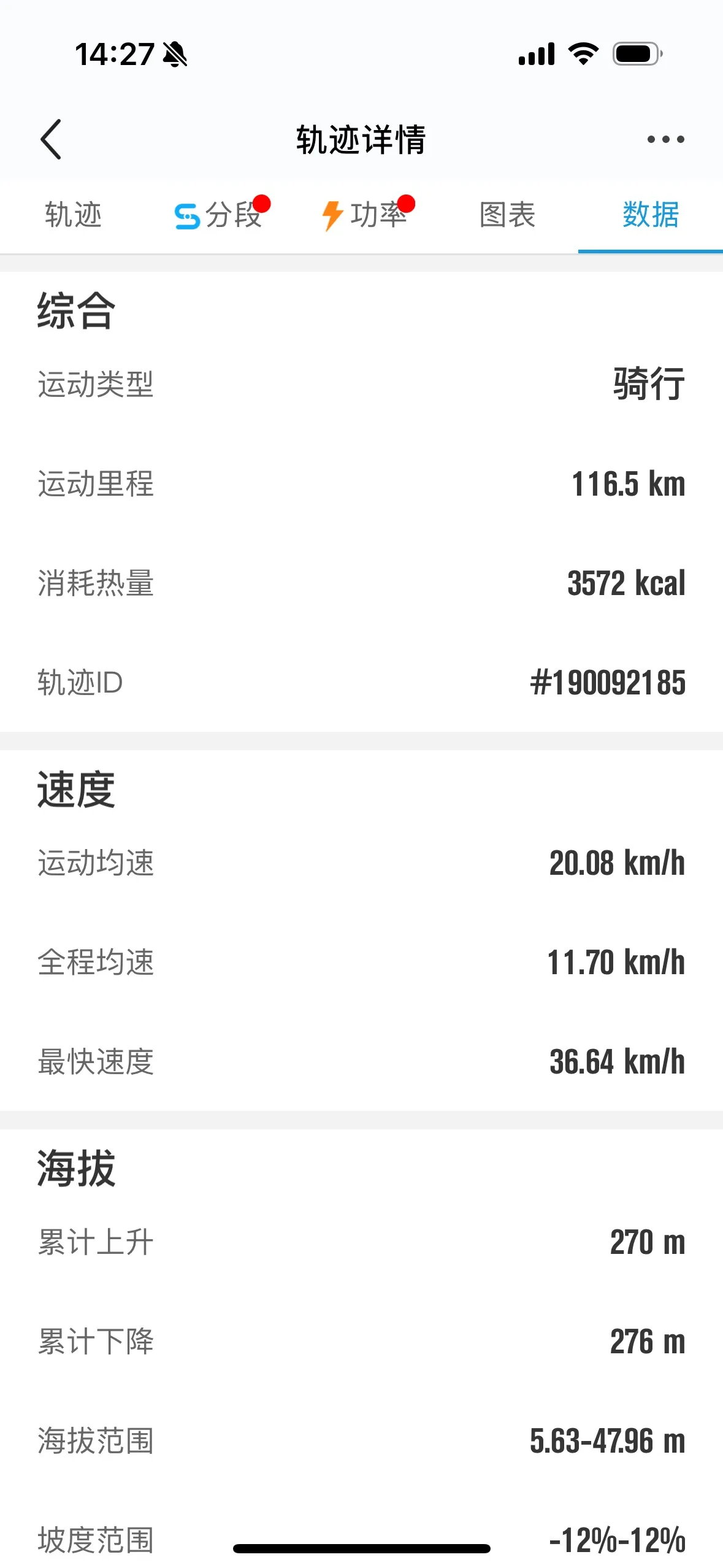This screenshot has height=1568, width=723.
Task: Select the 功率 tab
Action: [x=367, y=215]
